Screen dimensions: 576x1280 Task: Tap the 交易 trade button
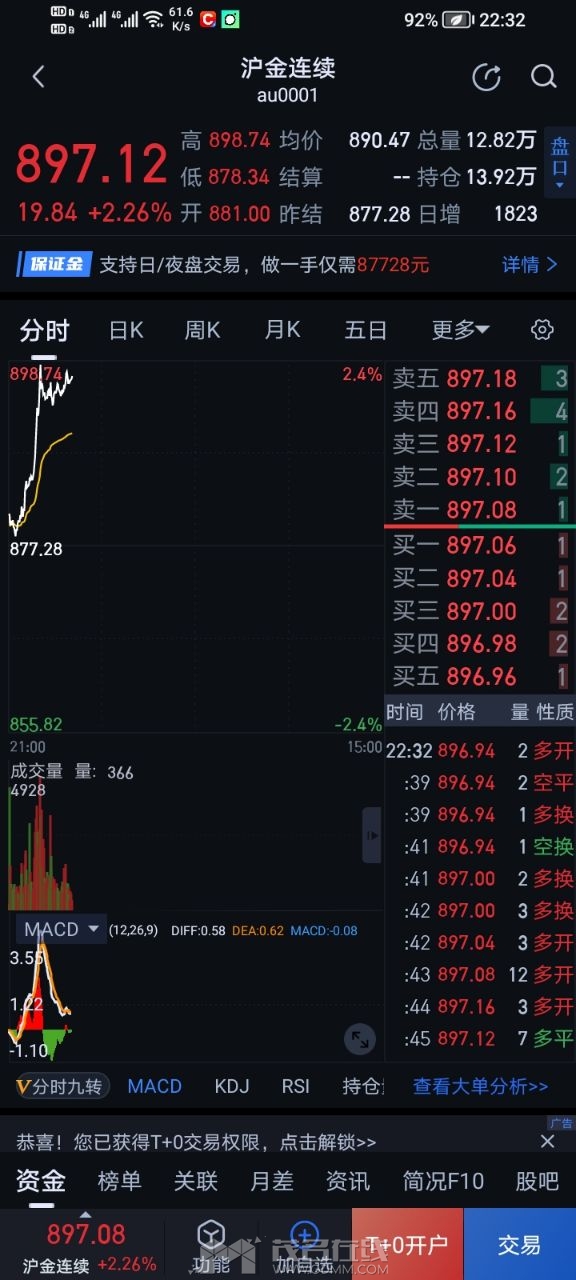point(520,1244)
